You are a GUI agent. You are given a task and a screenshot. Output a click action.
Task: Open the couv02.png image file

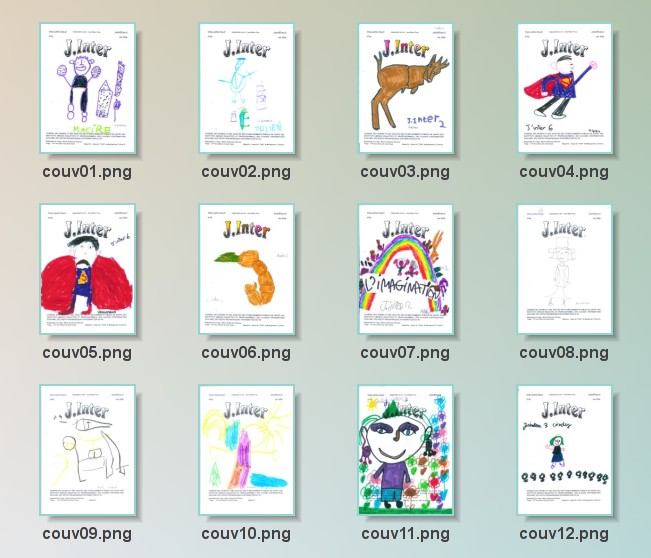246,88
